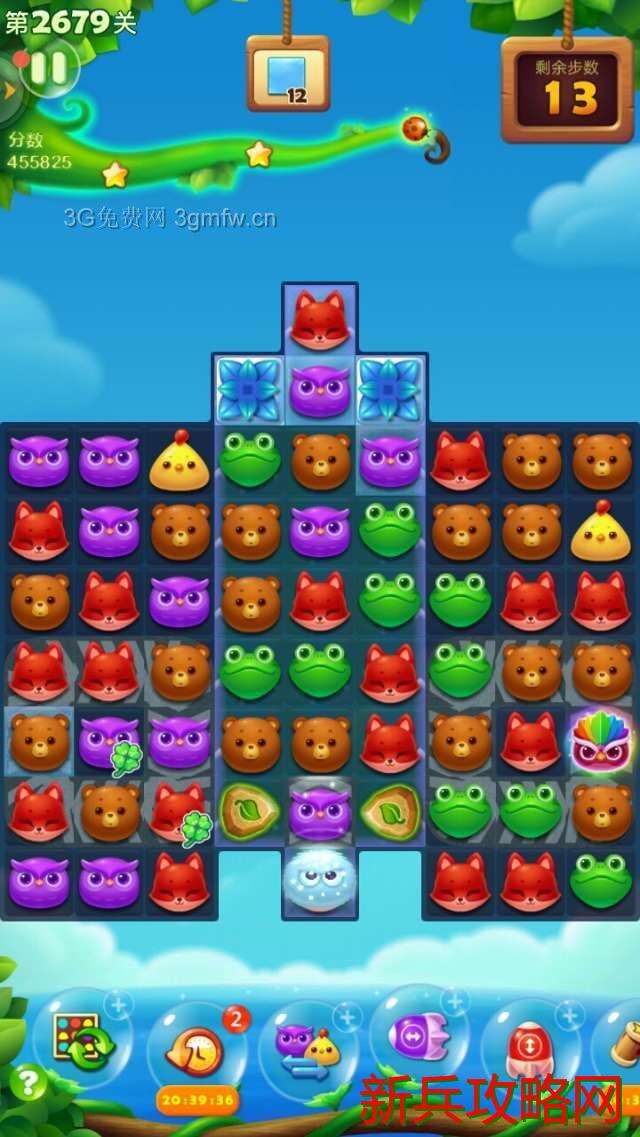The width and height of the screenshot is (640, 1137).
Task: Open the question mark help button
Action: (27, 1081)
